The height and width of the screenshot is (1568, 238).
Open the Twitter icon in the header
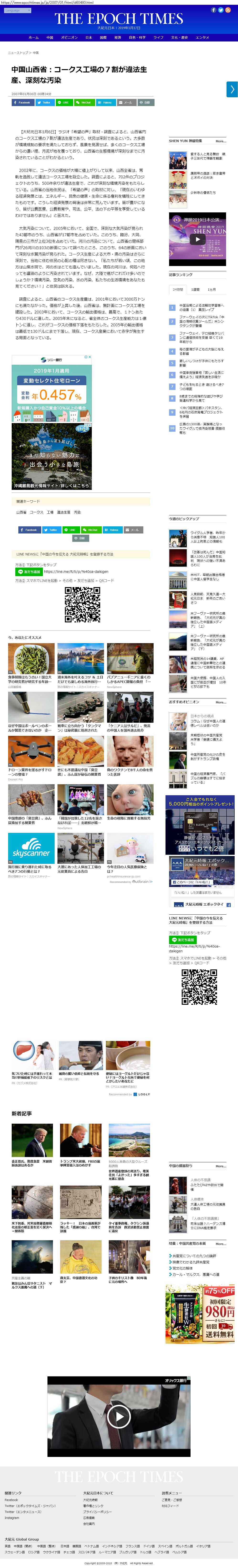tap(222, 10)
